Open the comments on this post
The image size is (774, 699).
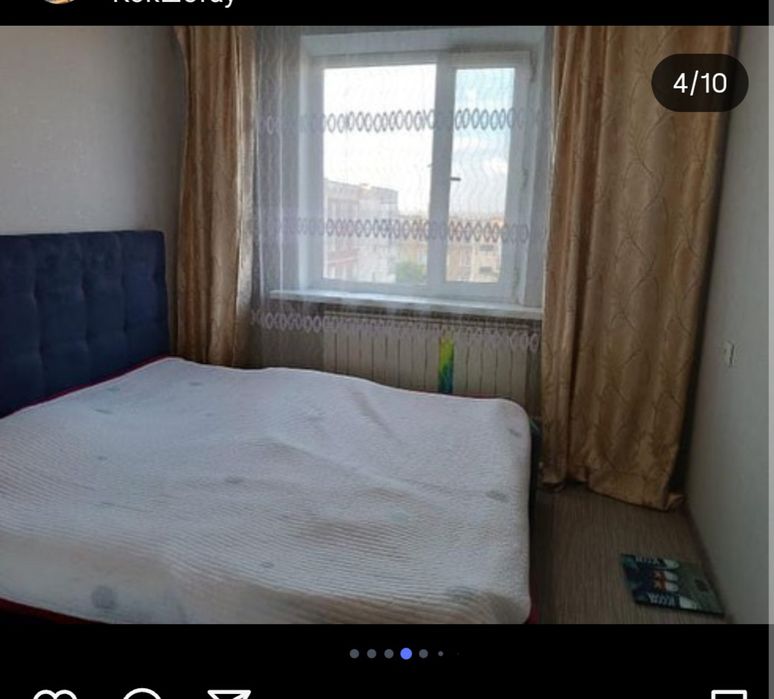coord(142,694)
